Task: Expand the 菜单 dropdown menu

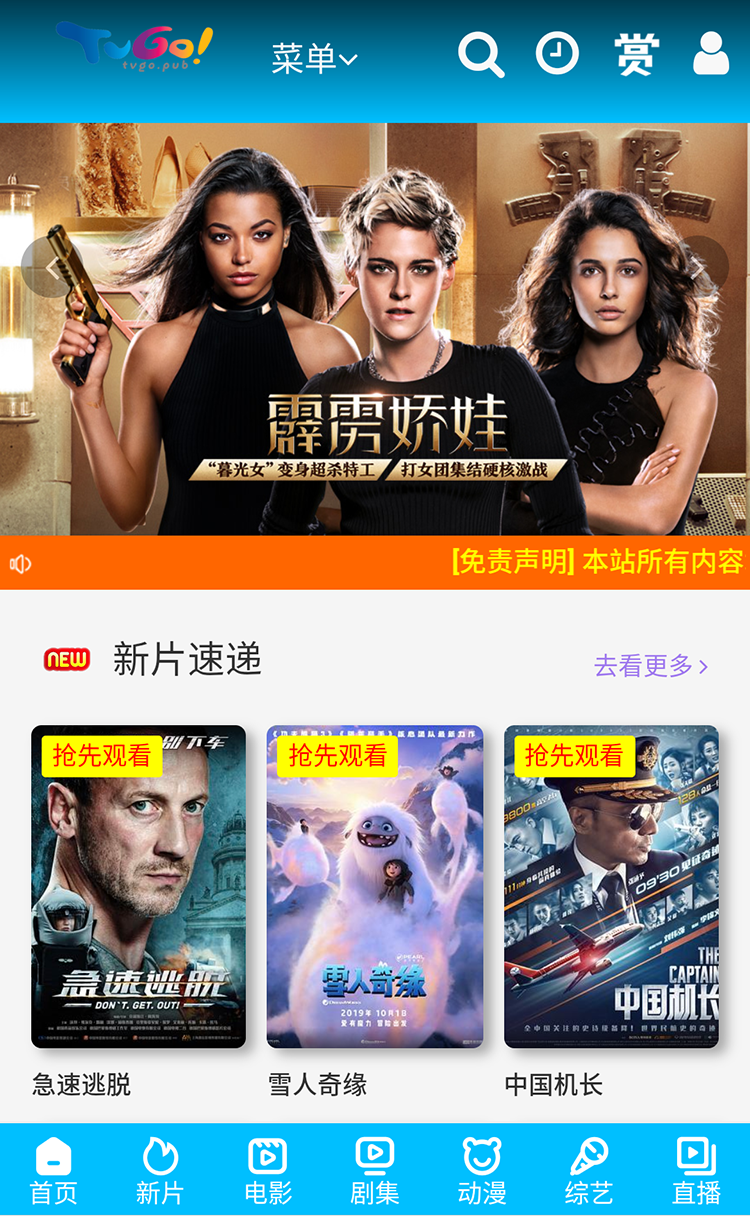Action: pos(314,58)
